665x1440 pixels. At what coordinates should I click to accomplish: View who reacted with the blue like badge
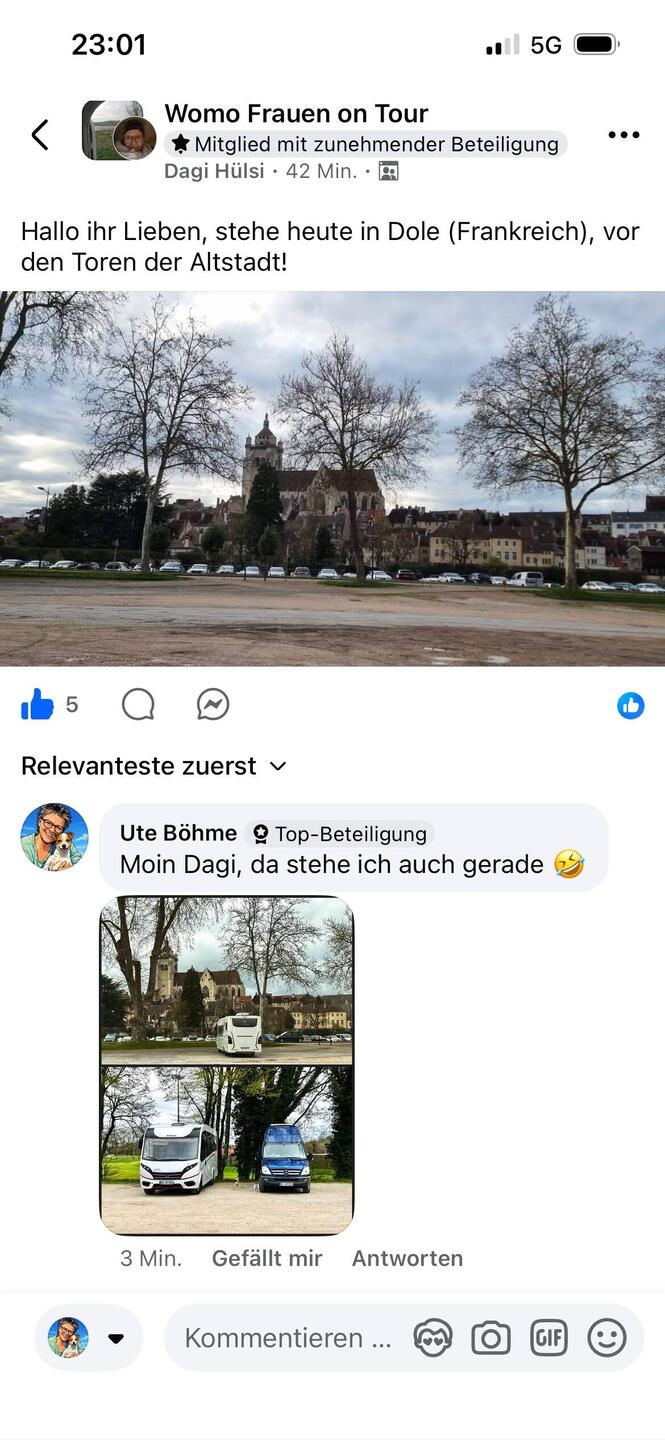pos(630,706)
